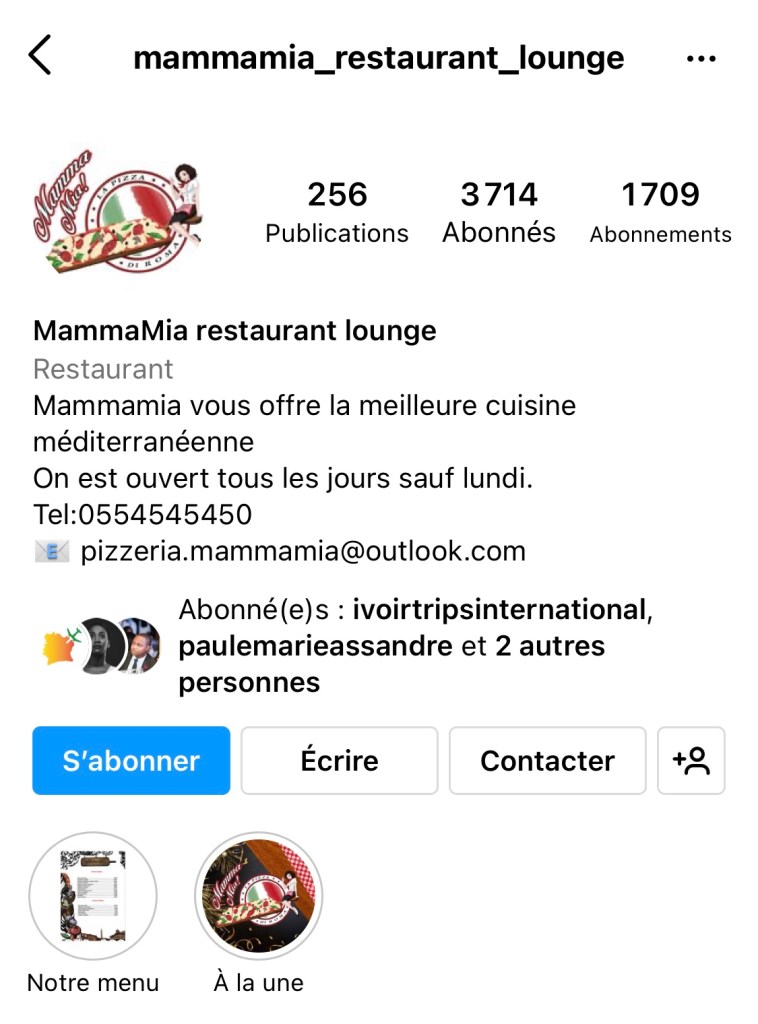Viewport: 758px width, 1024px height.
Task: Tap the Contacter button
Action: pos(547,760)
